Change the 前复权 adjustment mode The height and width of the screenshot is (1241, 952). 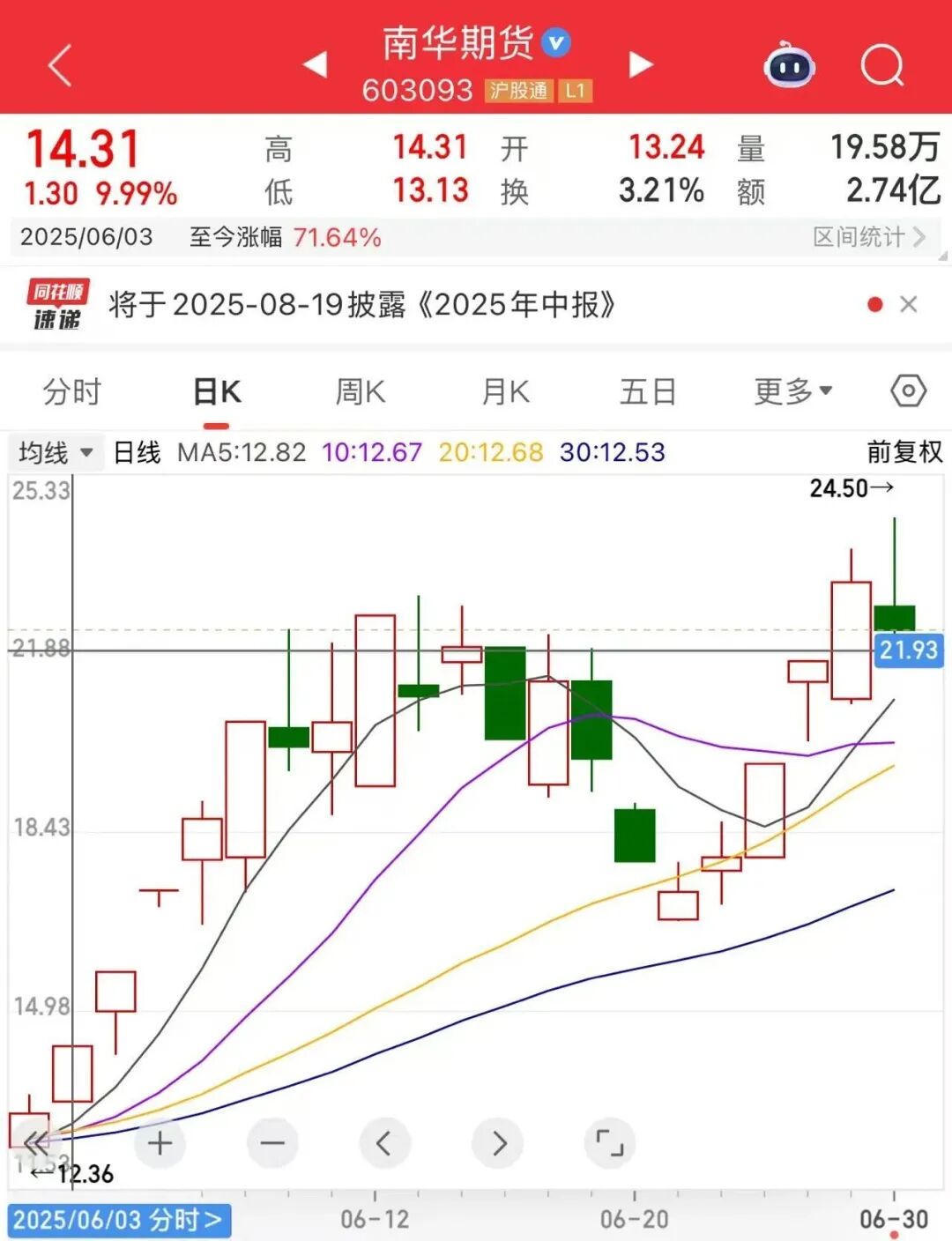click(x=904, y=452)
